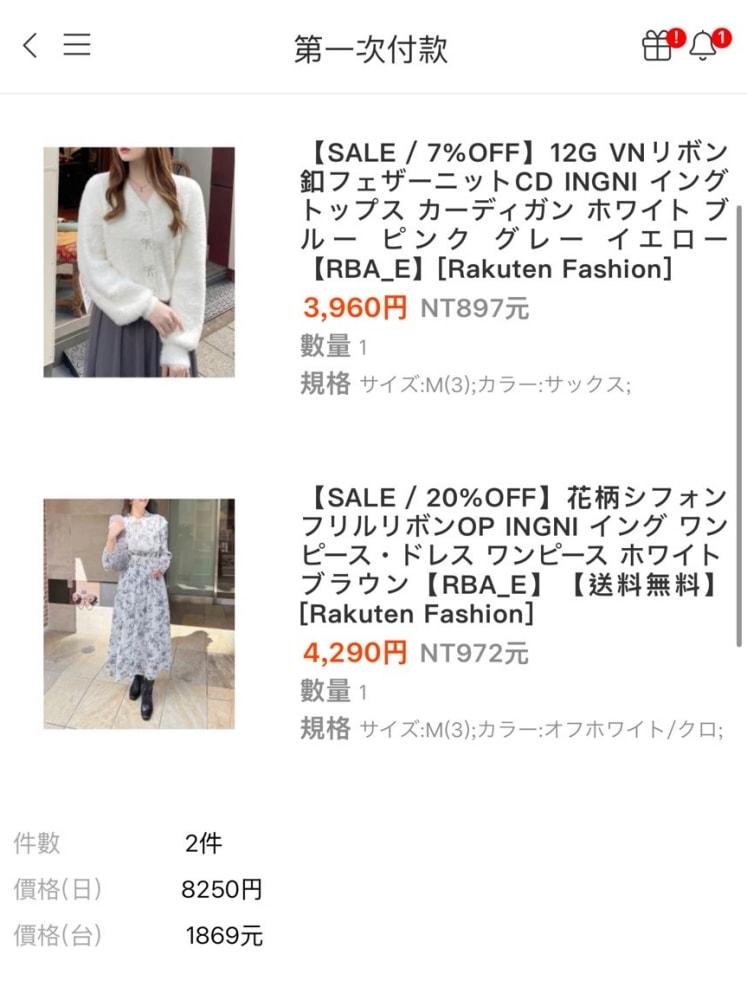Open the gift box icon

(x=658, y=46)
